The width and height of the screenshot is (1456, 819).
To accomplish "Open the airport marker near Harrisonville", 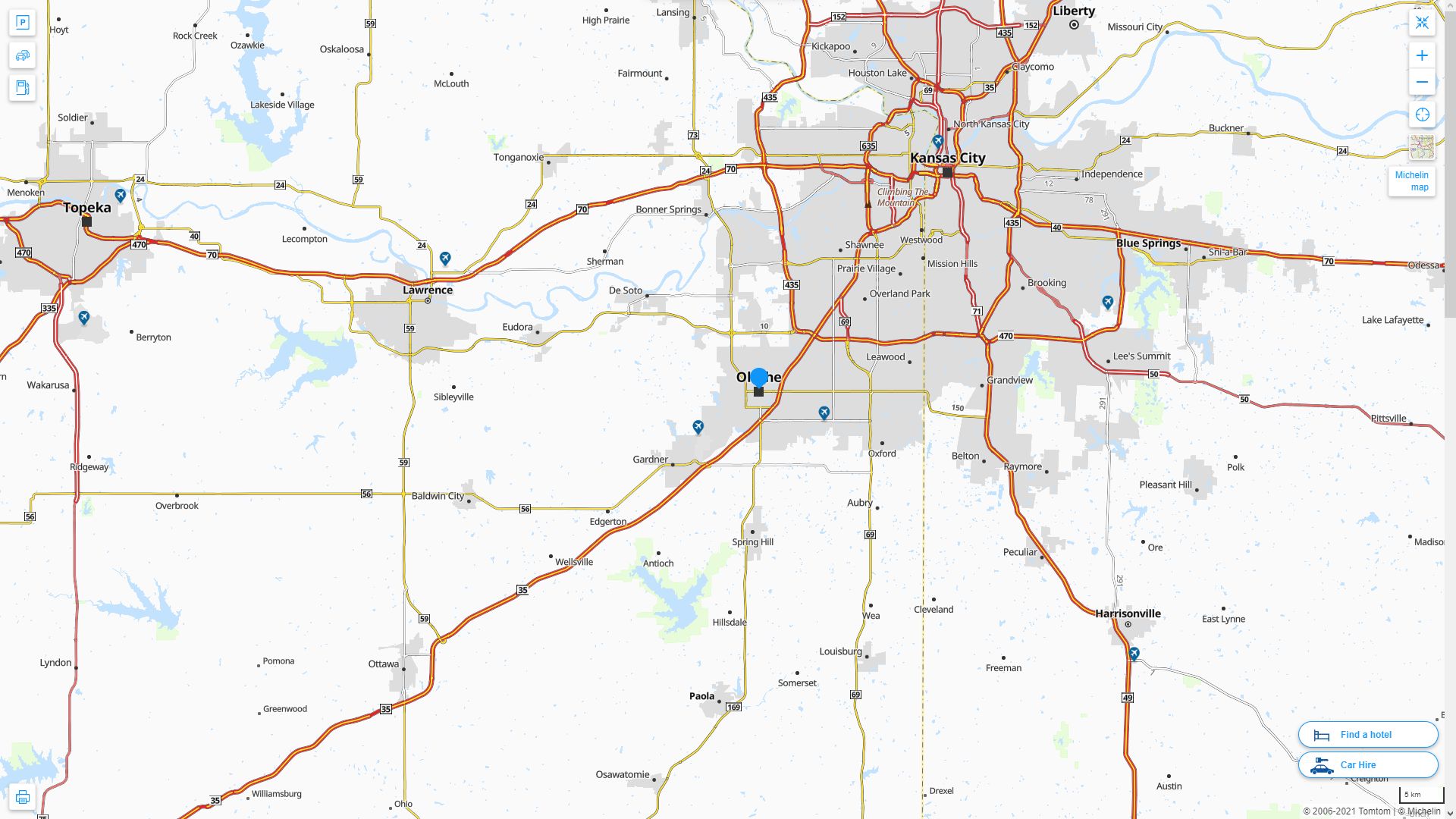I will tap(1134, 653).
